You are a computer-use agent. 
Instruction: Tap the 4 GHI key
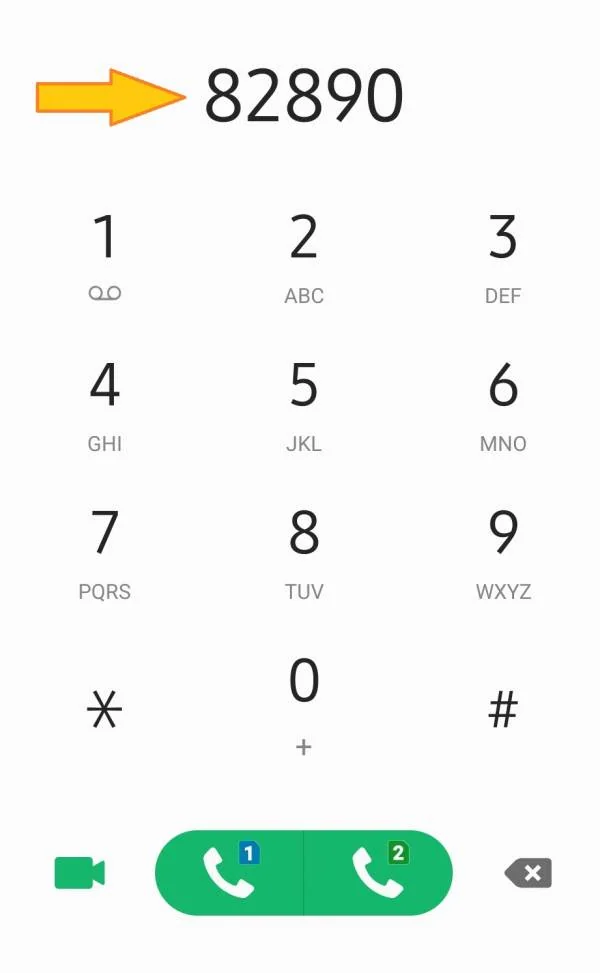tap(104, 404)
